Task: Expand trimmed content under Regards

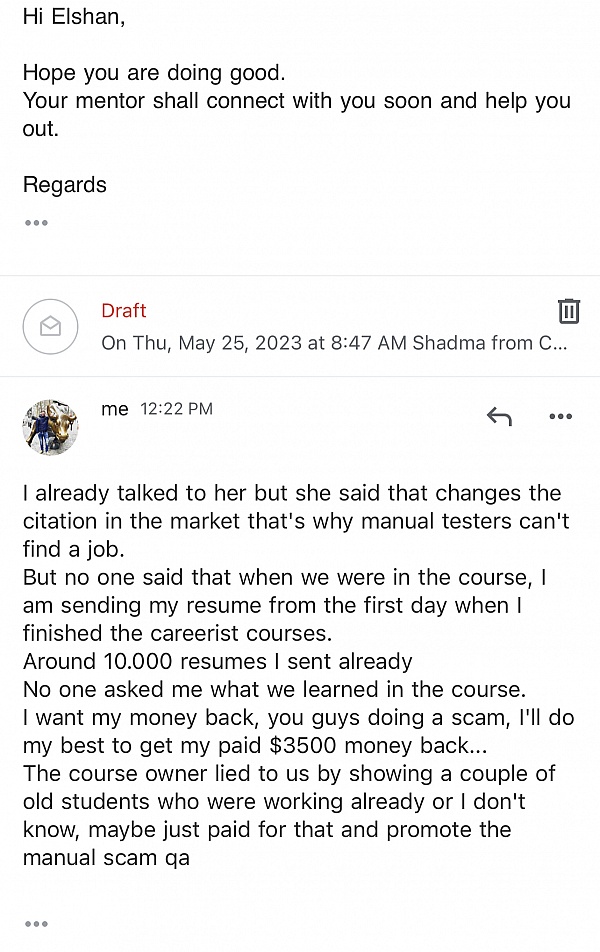Action: [x=36, y=222]
